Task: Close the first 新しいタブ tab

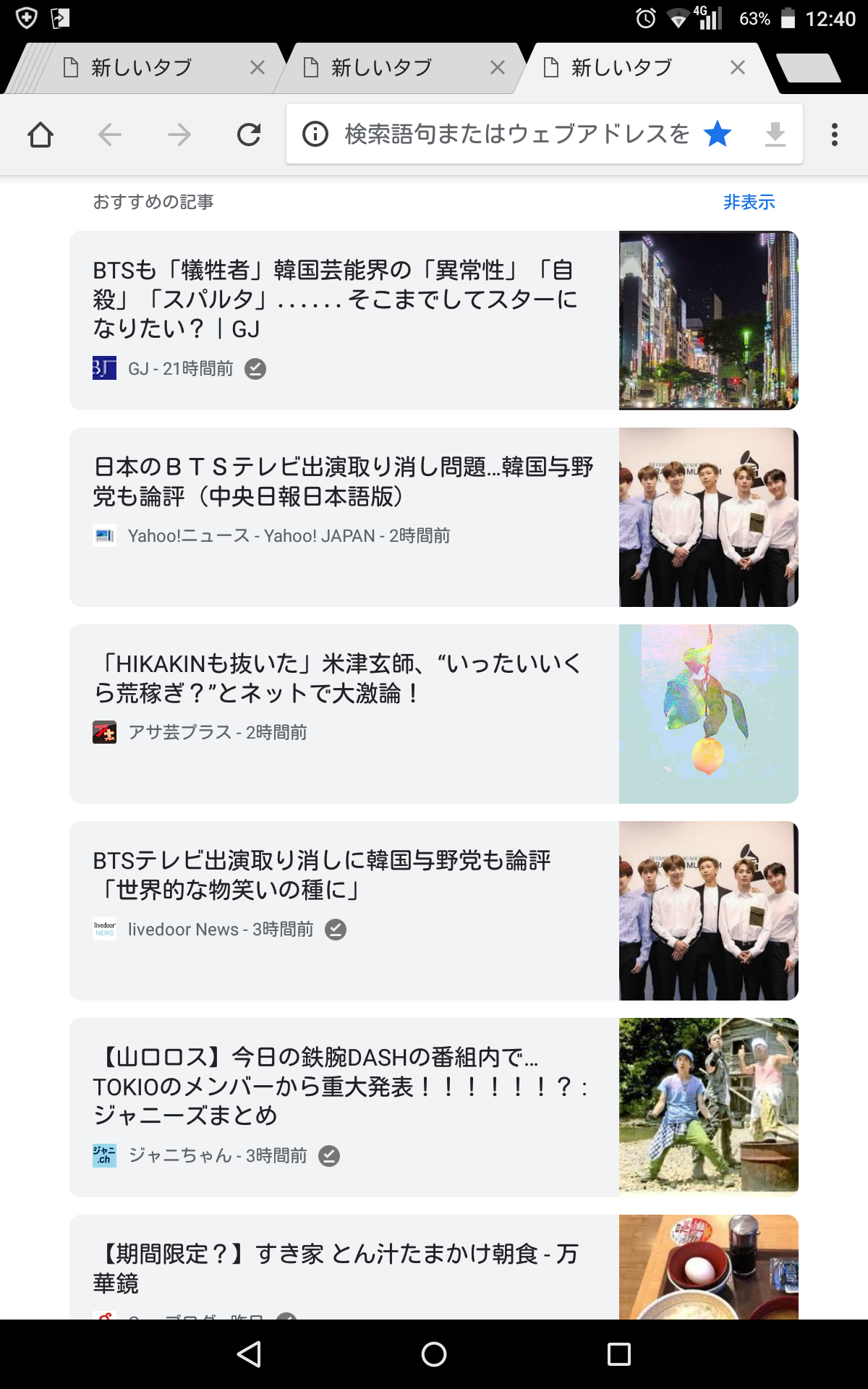Action: coord(258,67)
